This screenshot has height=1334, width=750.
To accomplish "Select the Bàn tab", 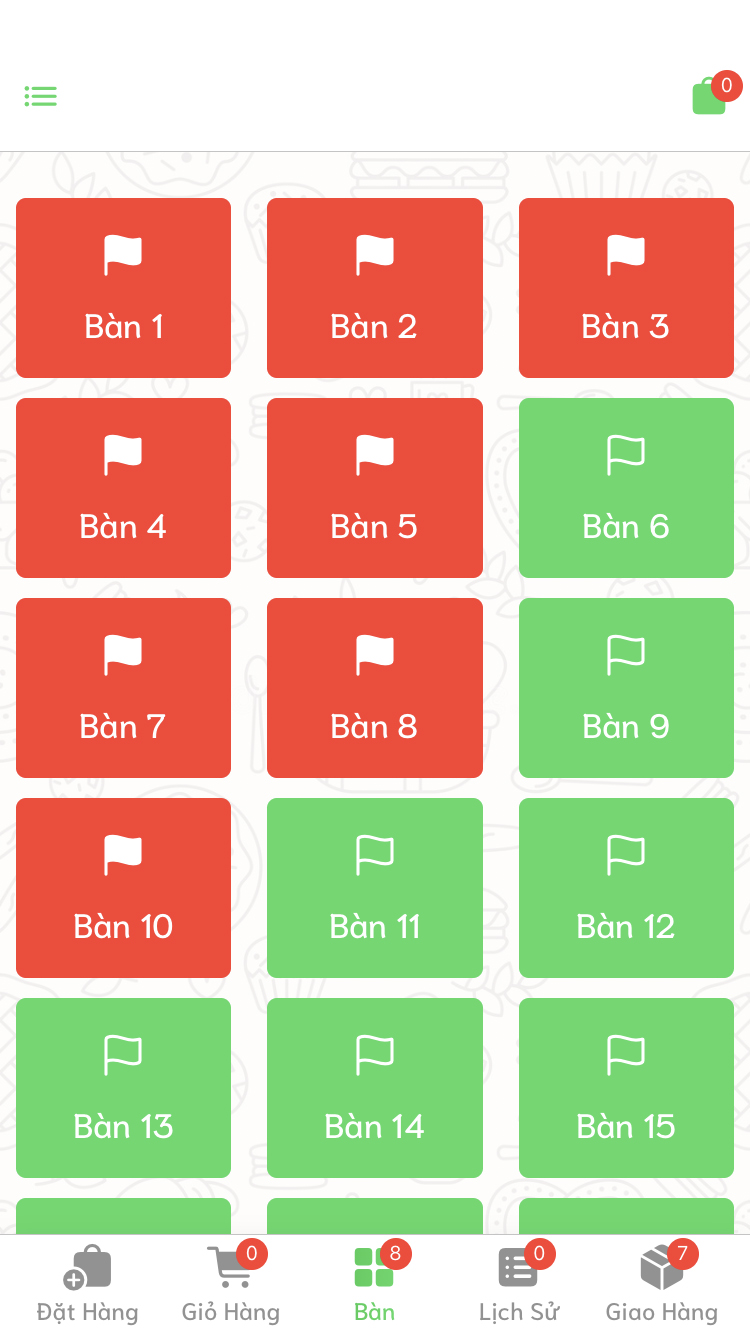I will click(374, 1284).
